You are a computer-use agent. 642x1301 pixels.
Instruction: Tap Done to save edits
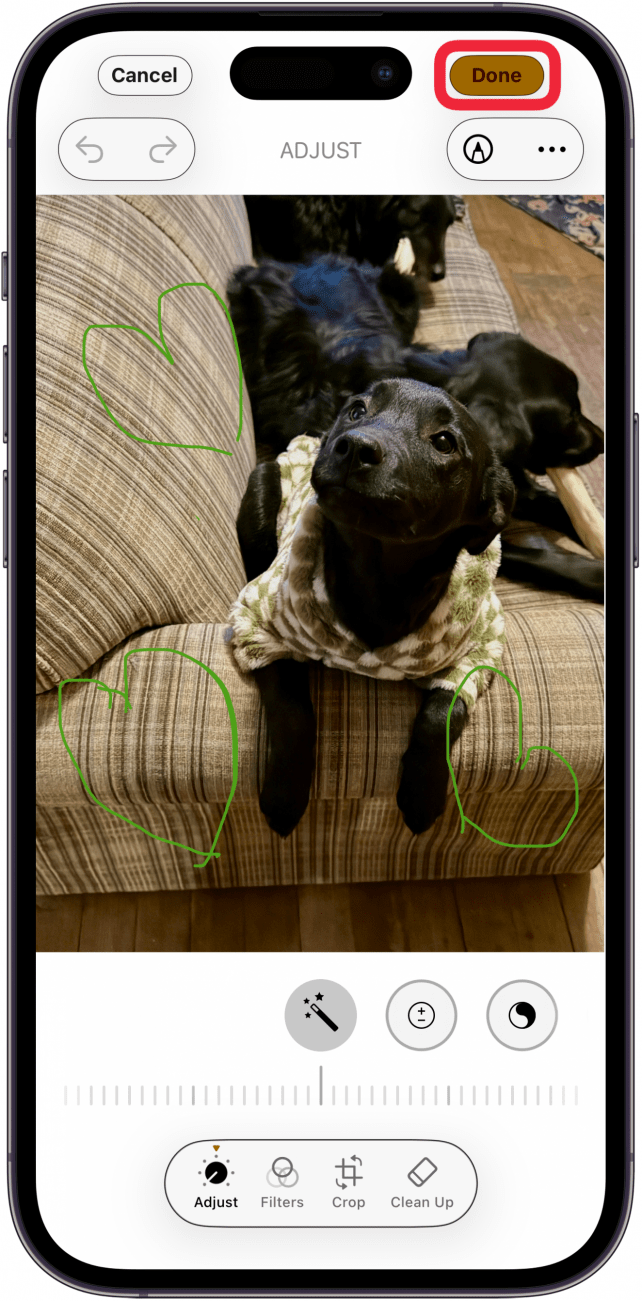(x=496, y=75)
